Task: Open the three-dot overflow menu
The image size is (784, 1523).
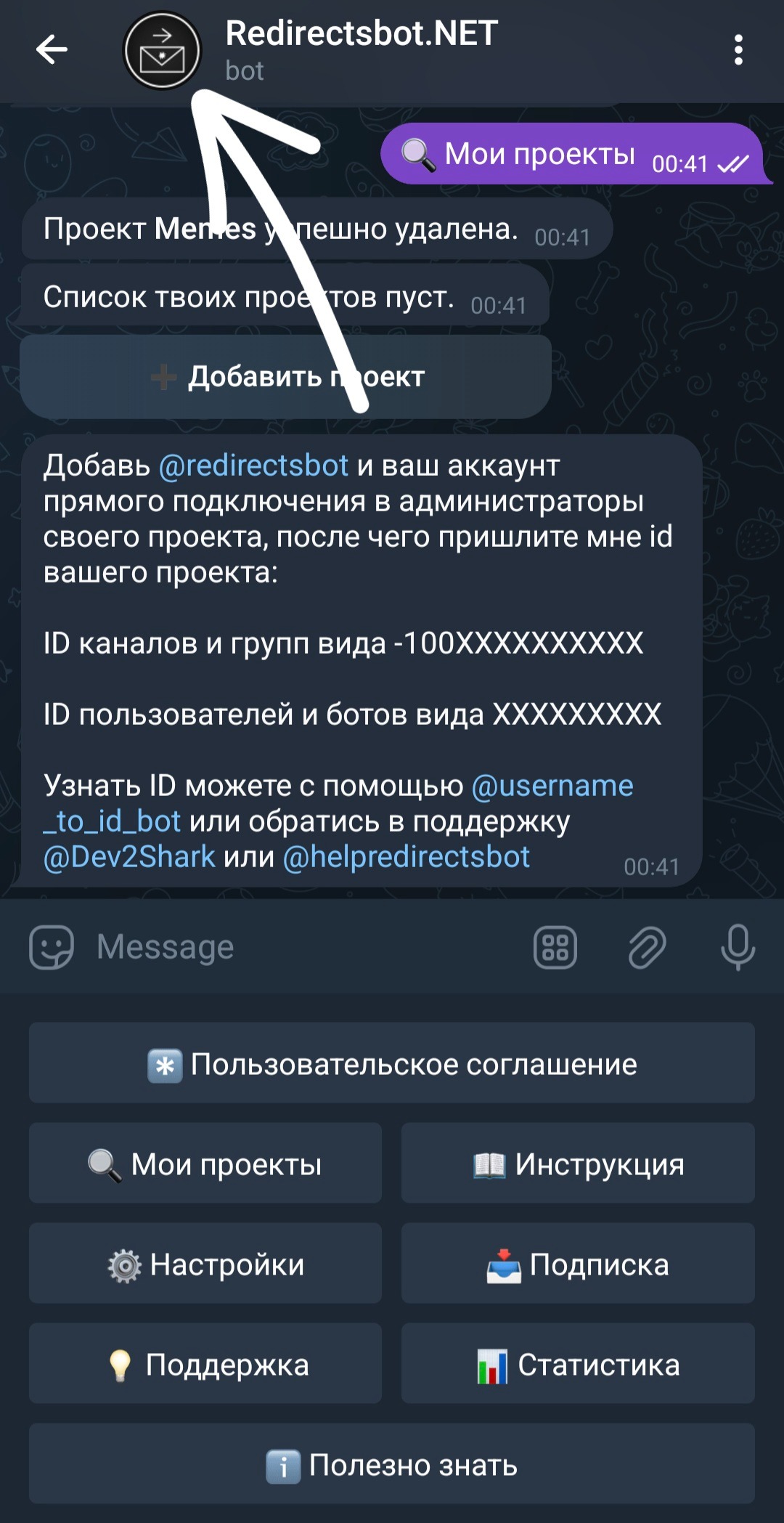Action: (738, 50)
